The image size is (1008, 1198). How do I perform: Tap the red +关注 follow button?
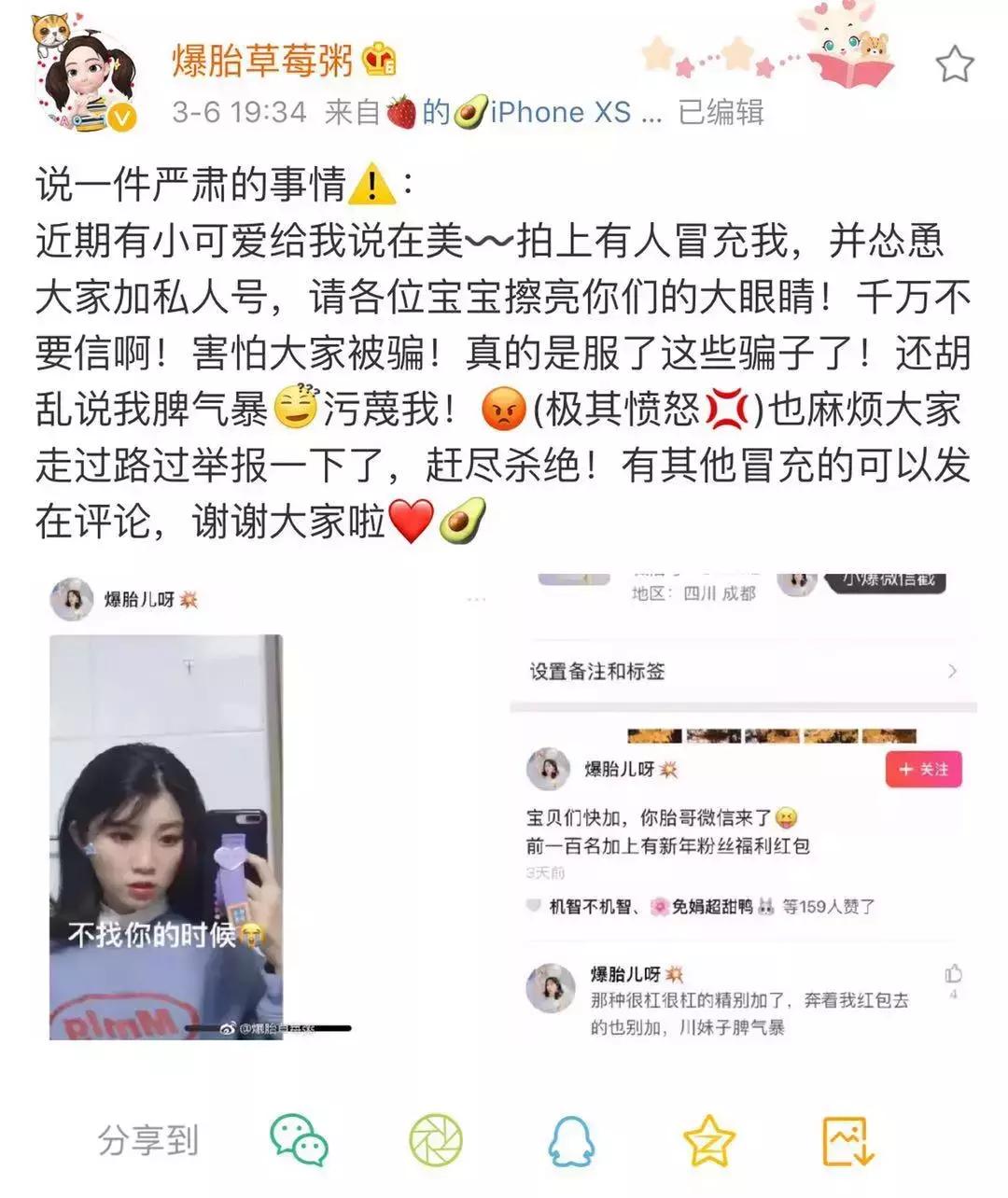[922, 770]
